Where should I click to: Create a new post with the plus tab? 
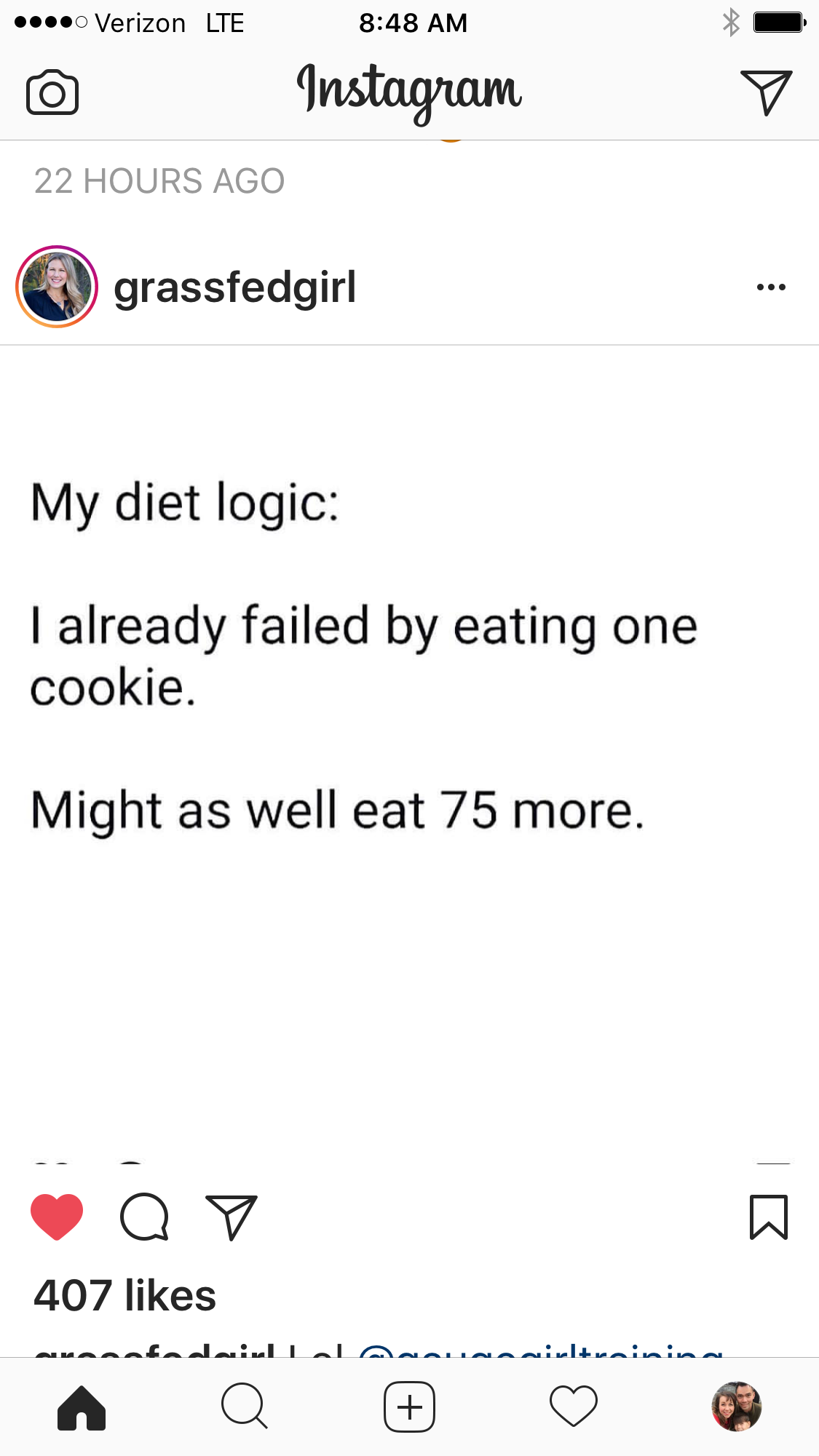click(409, 1407)
